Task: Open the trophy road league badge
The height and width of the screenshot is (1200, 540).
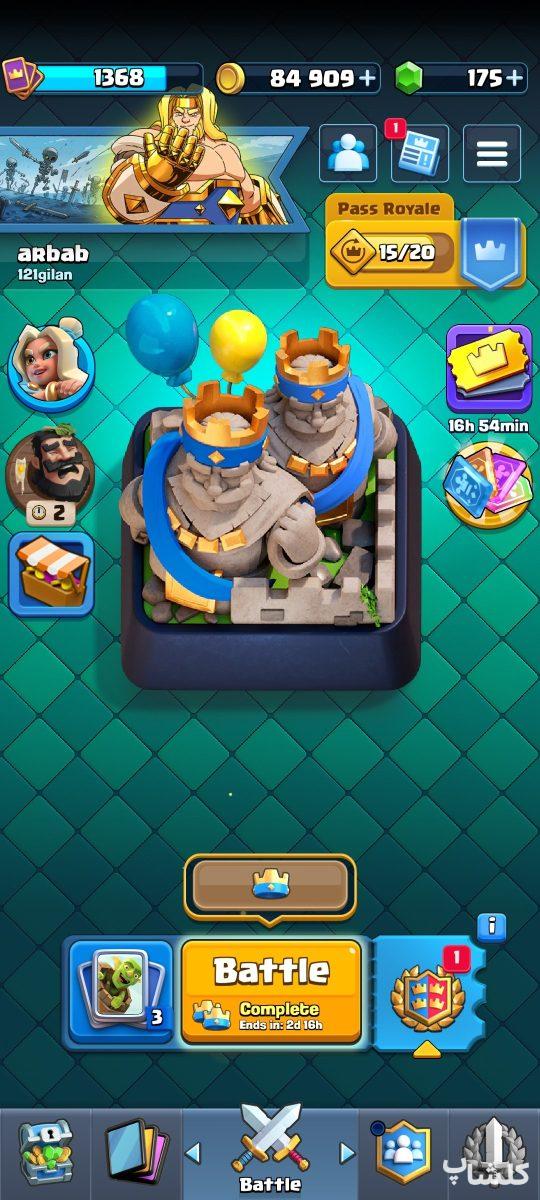Action: coord(430,992)
